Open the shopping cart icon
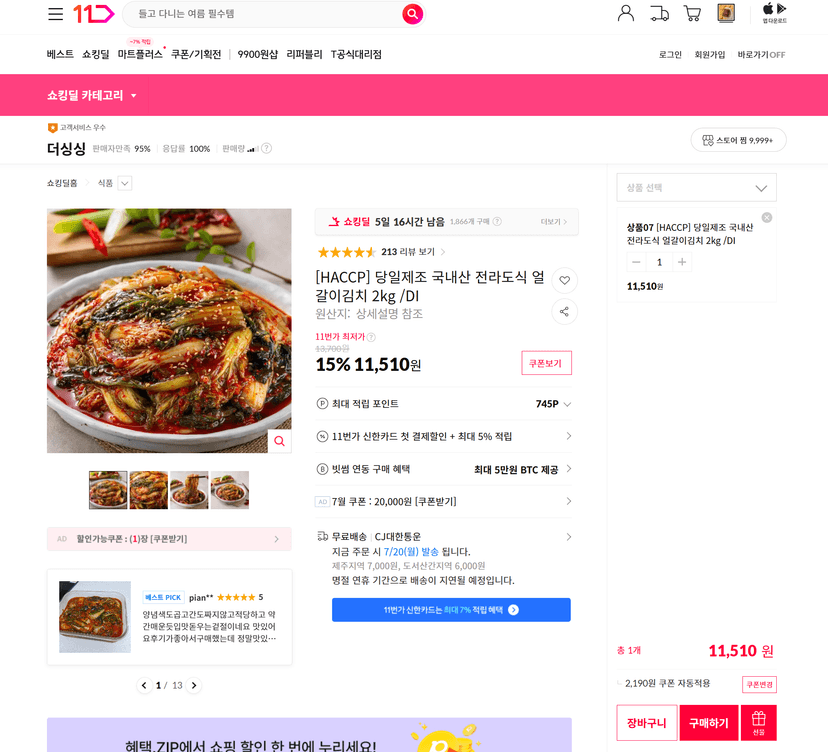 pyautogui.click(x=692, y=13)
